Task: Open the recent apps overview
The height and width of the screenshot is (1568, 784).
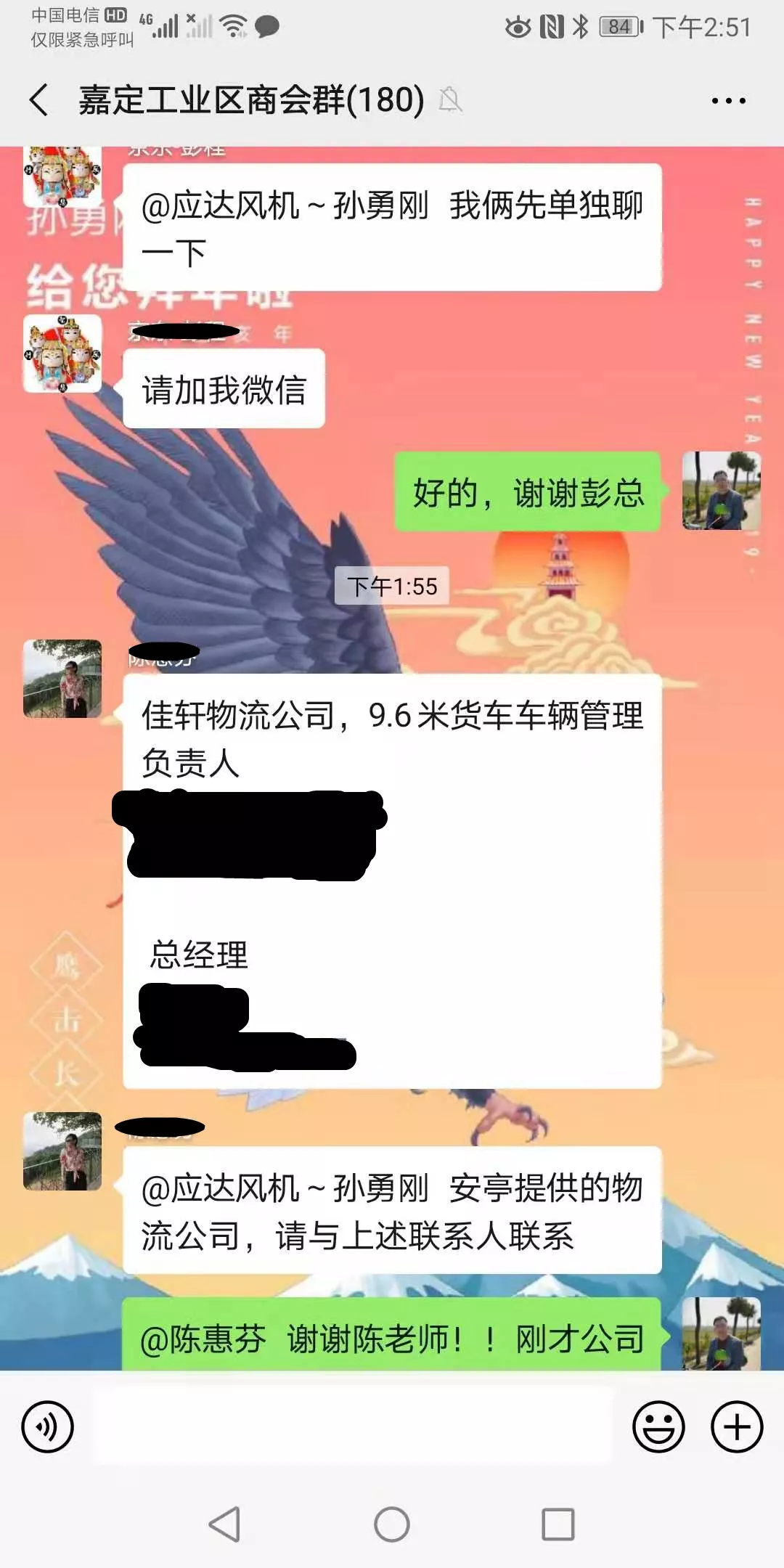Action: [x=558, y=1524]
